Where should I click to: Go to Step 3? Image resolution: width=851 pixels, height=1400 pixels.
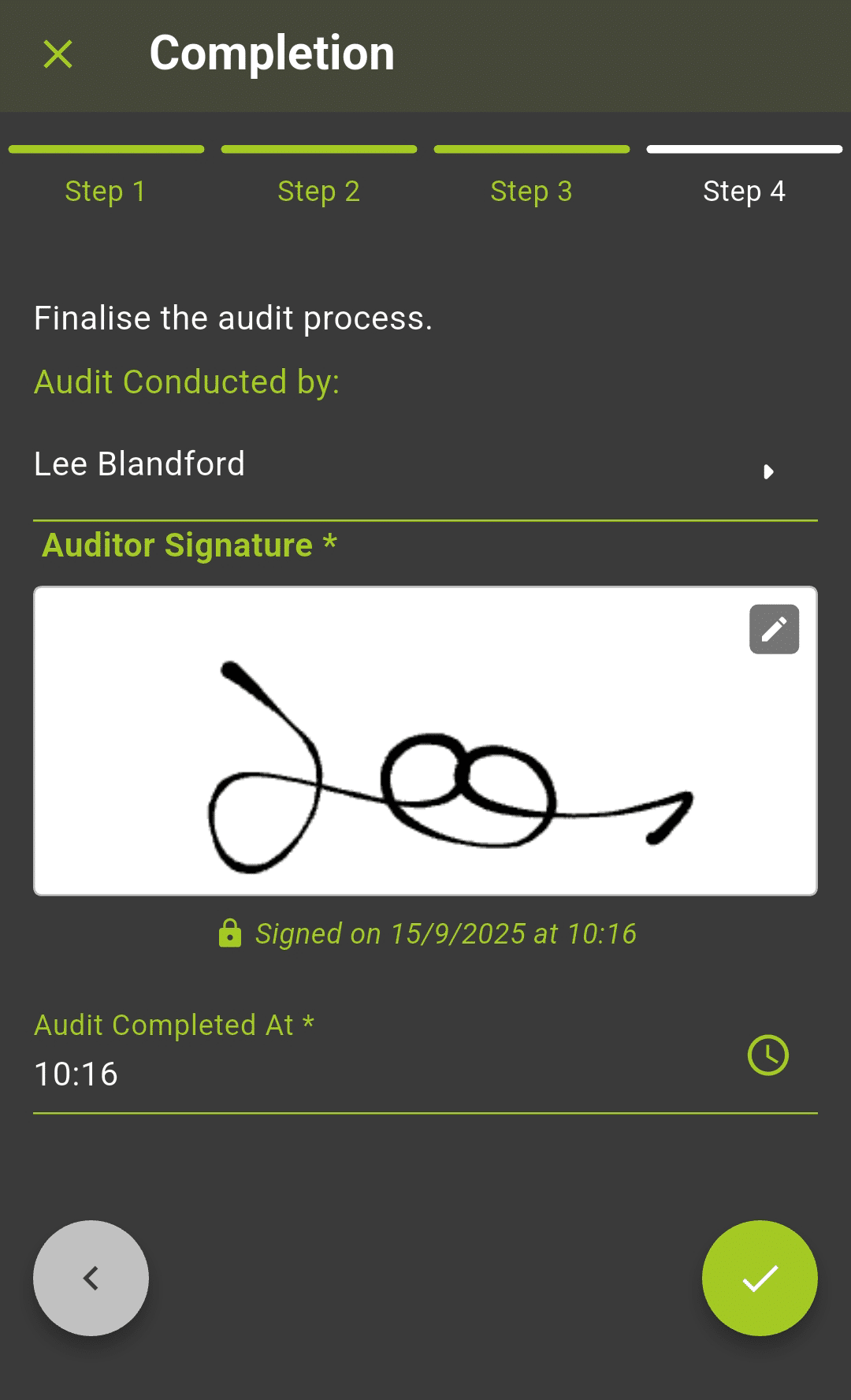pyautogui.click(x=531, y=191)
